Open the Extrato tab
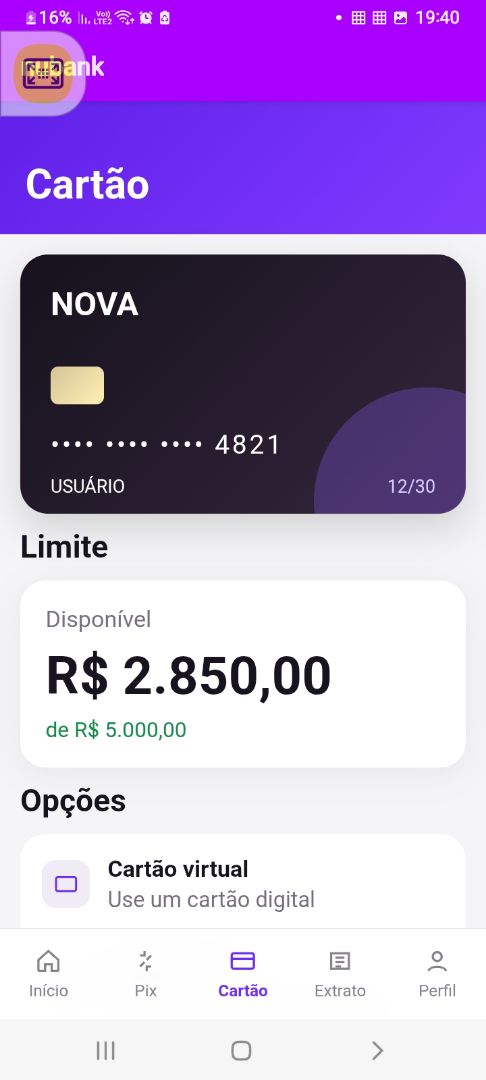 tap(340, 974)
